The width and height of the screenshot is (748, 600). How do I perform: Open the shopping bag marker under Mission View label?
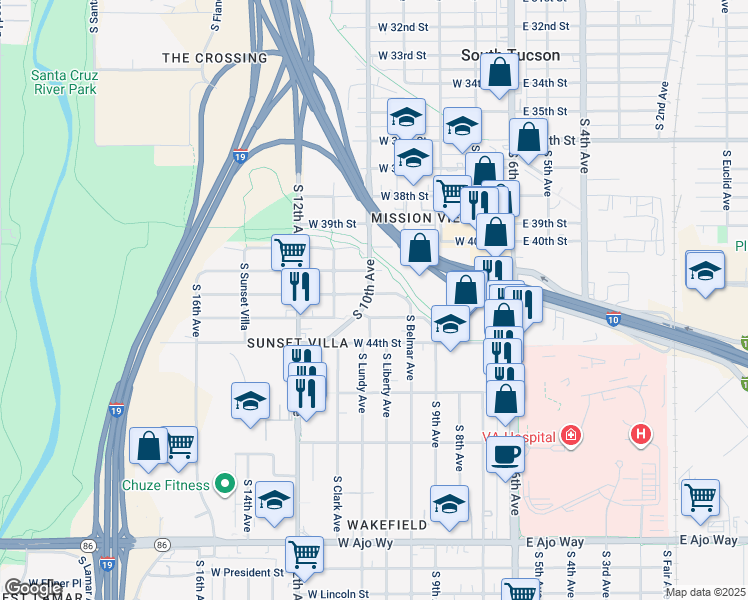(x=419, y=248)
